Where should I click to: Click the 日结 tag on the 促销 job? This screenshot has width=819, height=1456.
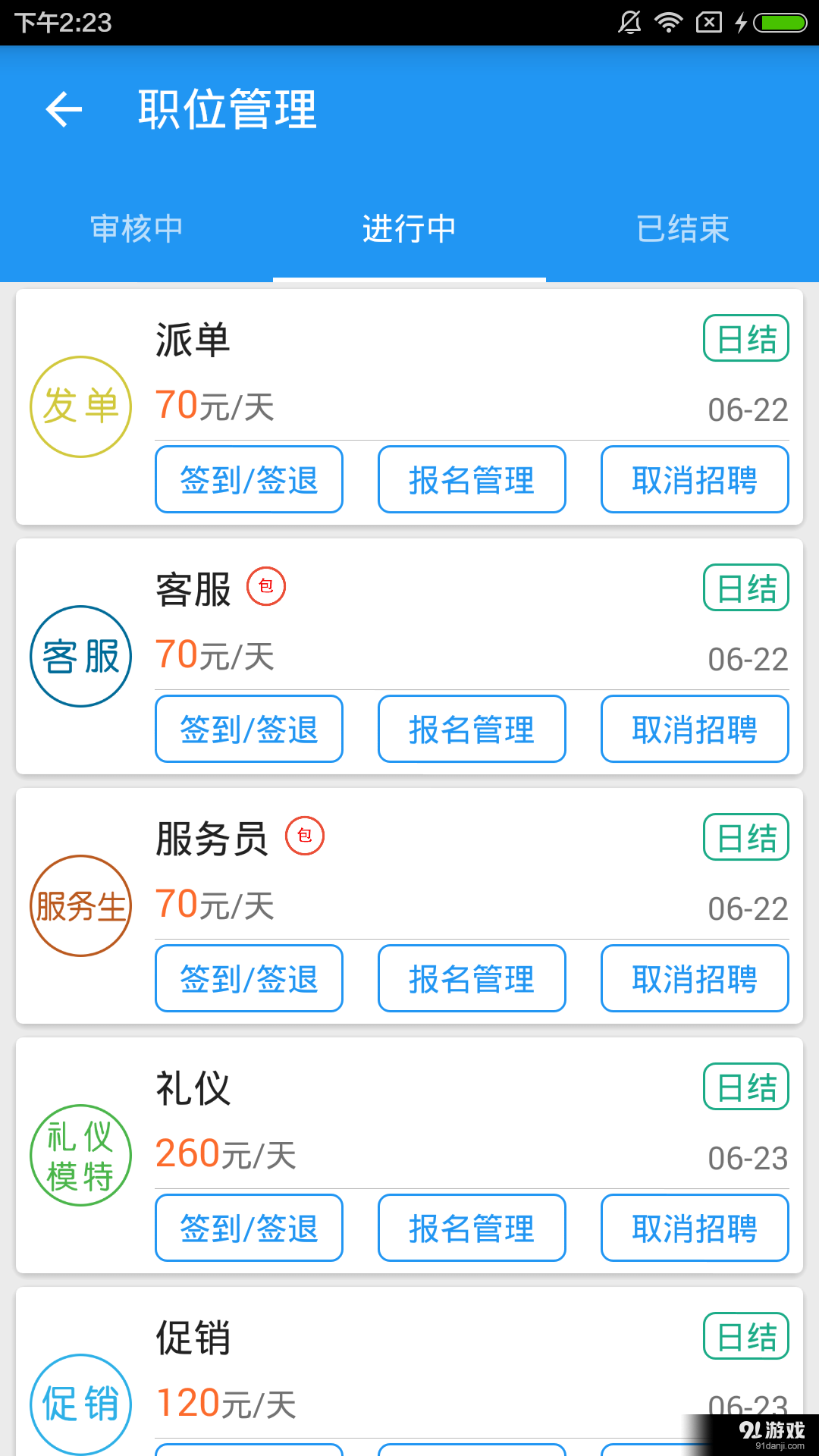tap(745, 1336)
